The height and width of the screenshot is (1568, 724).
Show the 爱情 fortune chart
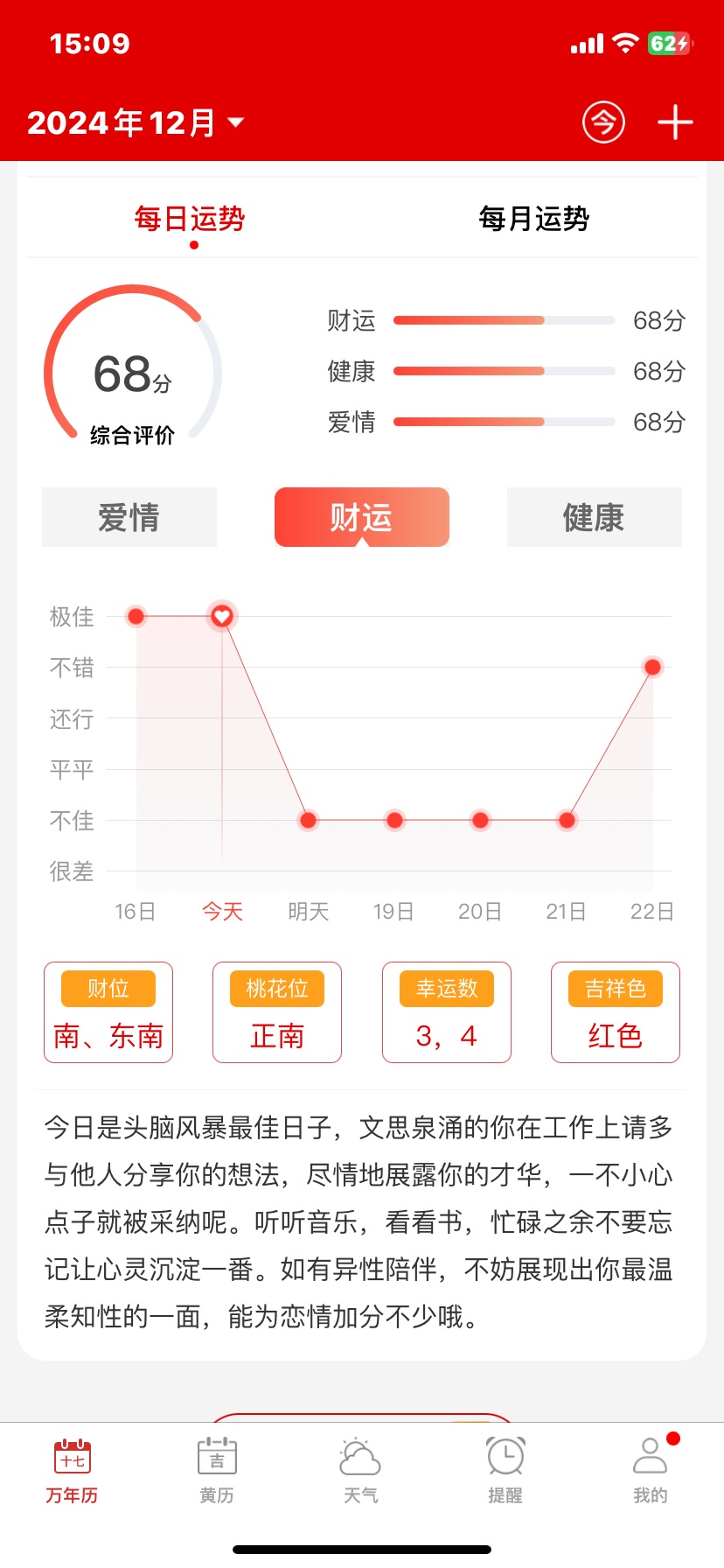click(129, 517)
